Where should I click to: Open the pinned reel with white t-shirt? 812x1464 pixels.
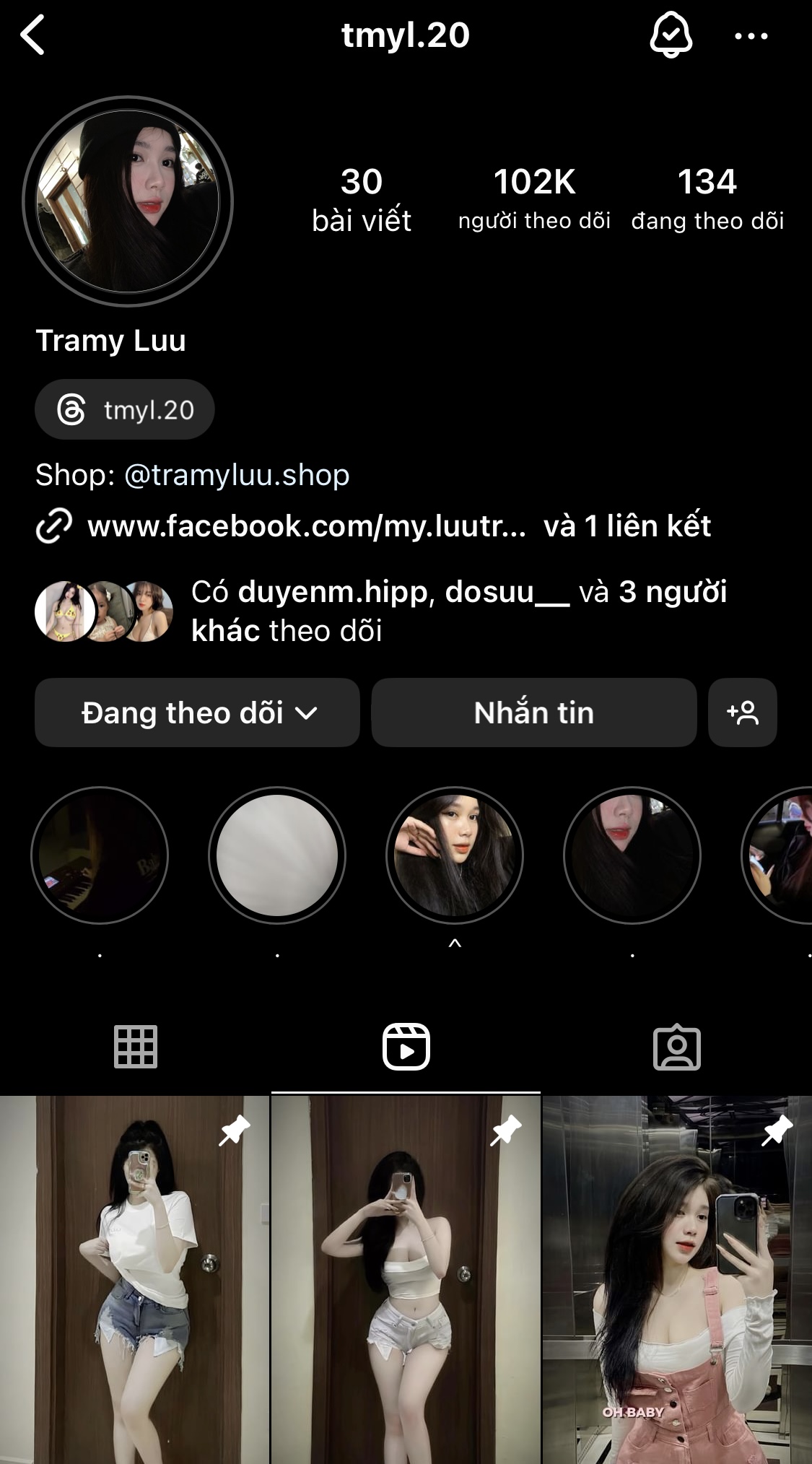tap(134, 1279)
